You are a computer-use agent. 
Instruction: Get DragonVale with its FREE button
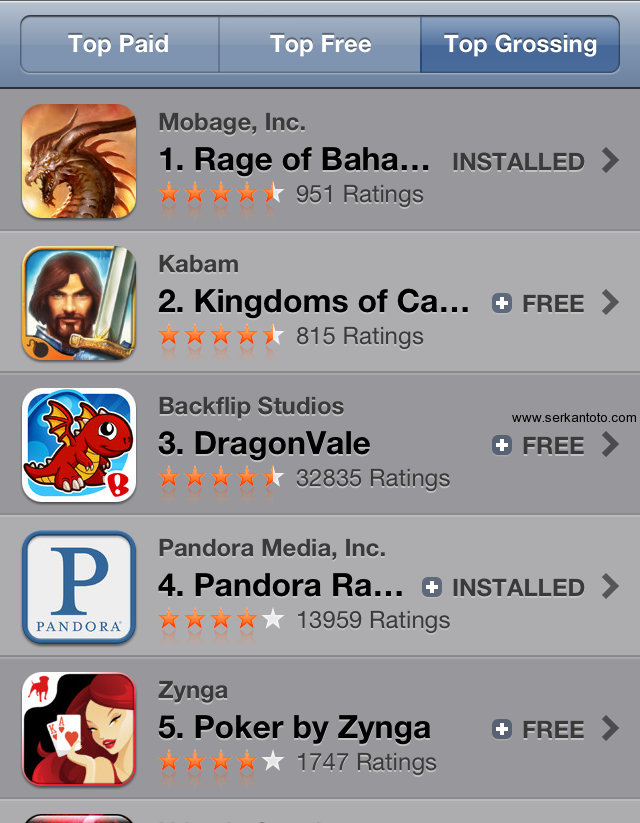pos(539,445)
